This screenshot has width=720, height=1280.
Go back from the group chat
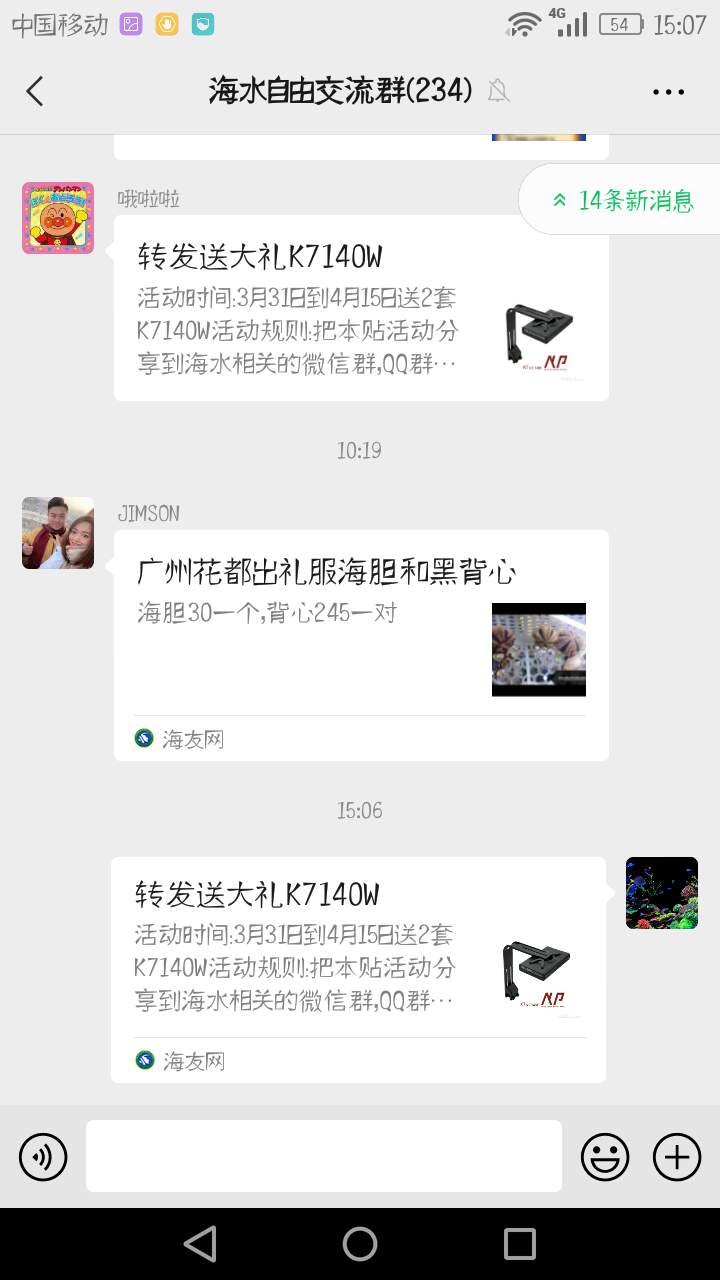(x=35, y=91)
